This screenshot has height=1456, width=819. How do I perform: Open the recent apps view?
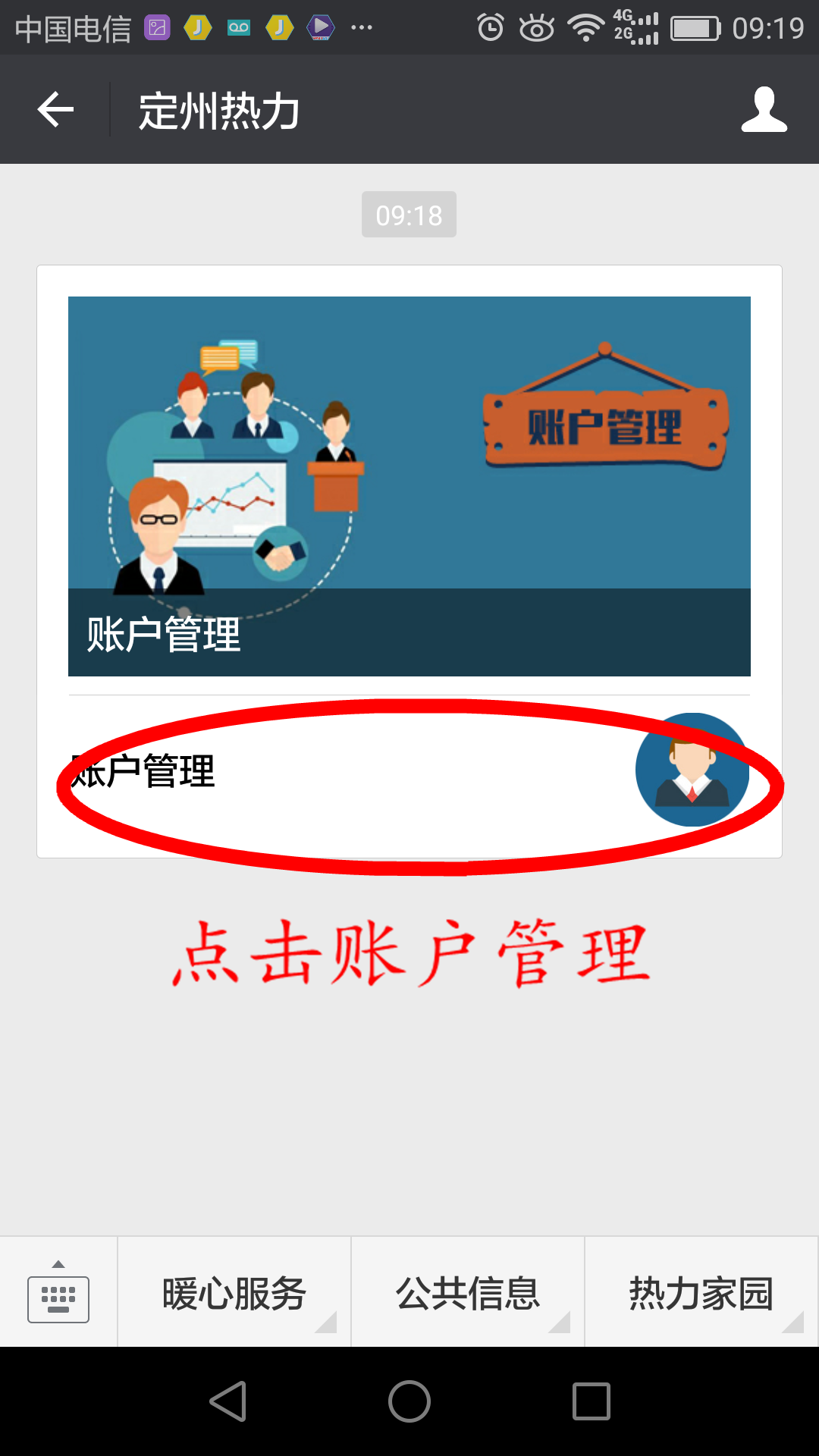(591, 1401)
